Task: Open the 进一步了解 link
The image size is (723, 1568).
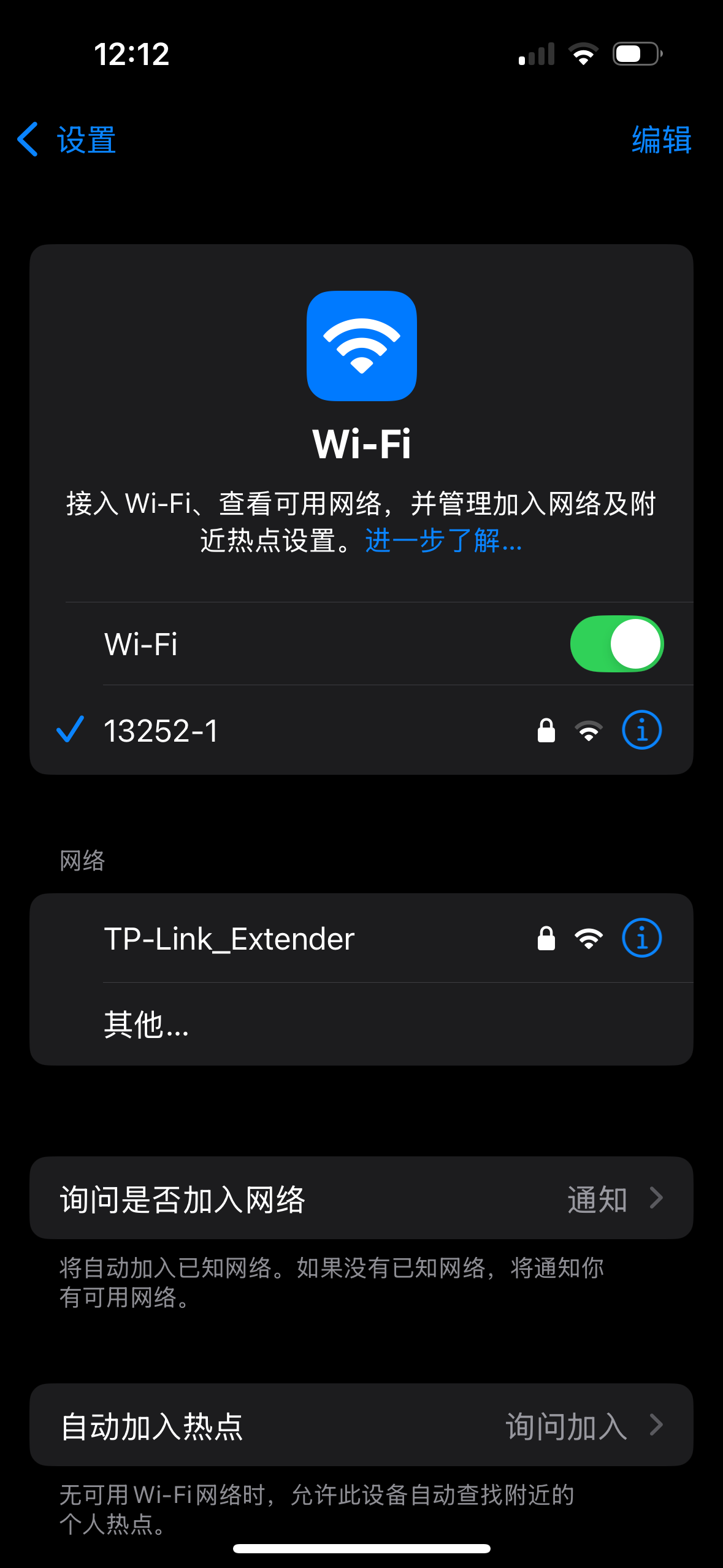Action: point(443,541)
